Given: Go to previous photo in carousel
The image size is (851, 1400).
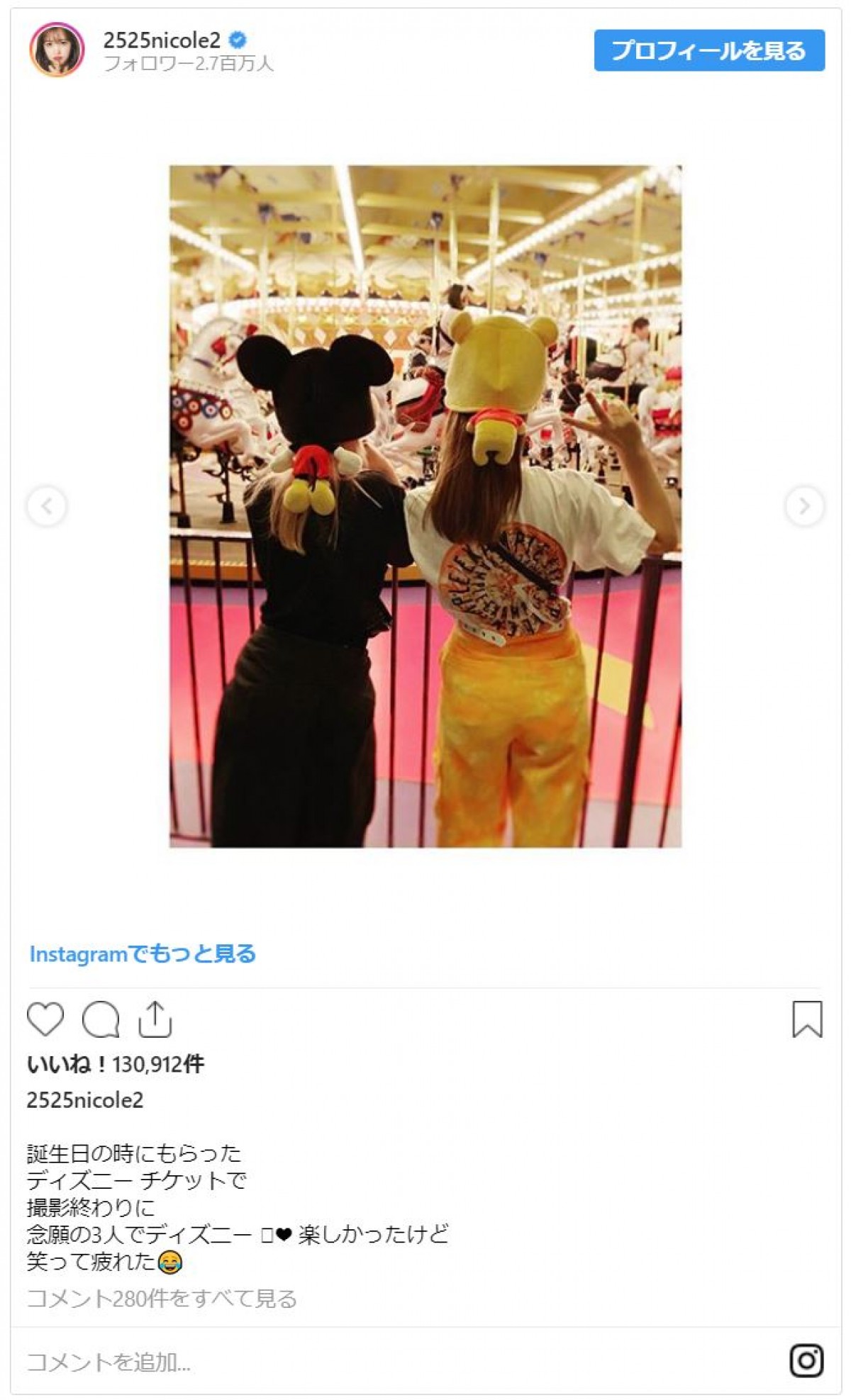Looking at the screenshot, I should point(47,506).
